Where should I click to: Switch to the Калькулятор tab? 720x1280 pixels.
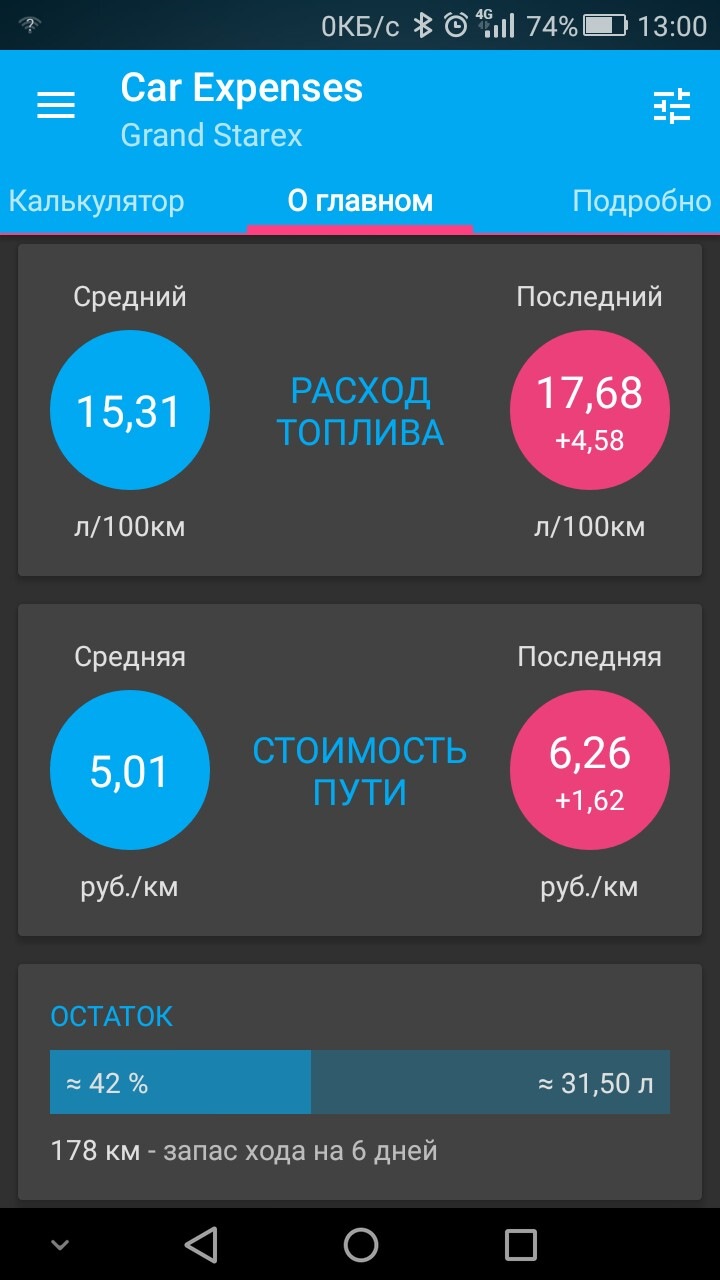pyautogui.click(x=96, y=200)
